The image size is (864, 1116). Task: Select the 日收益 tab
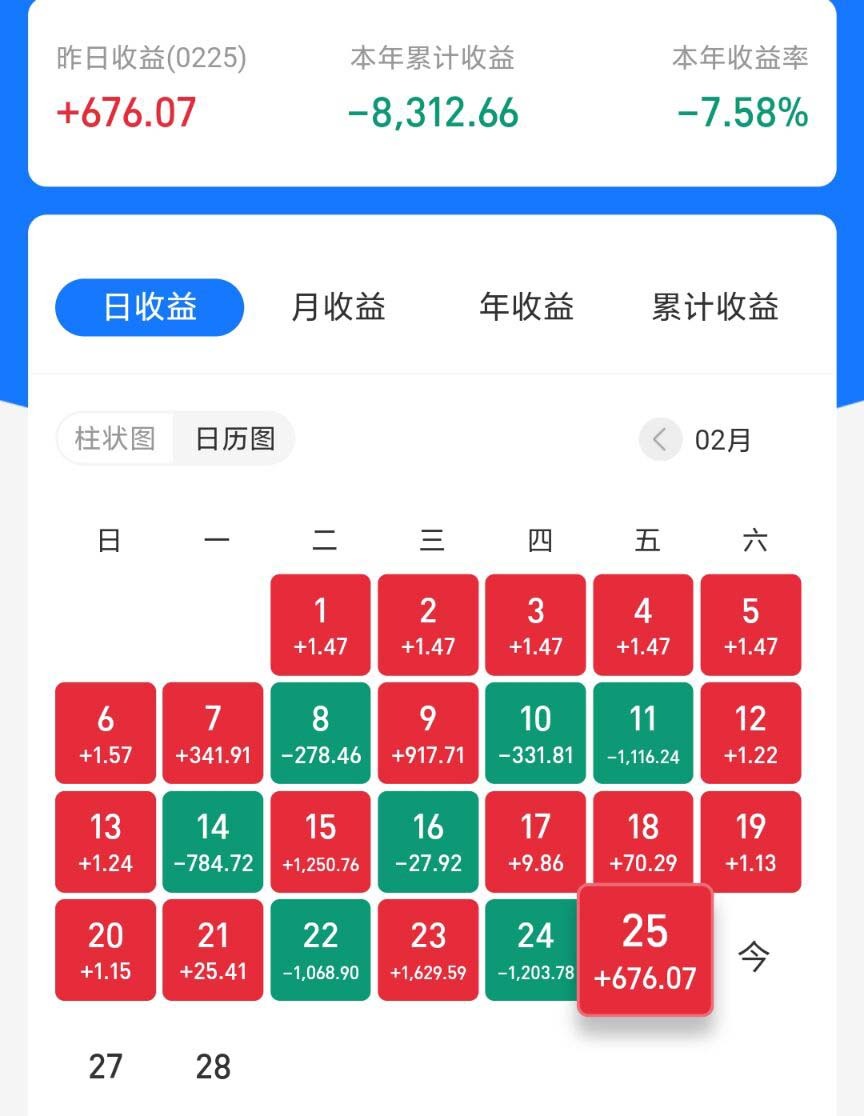(150, 307)
